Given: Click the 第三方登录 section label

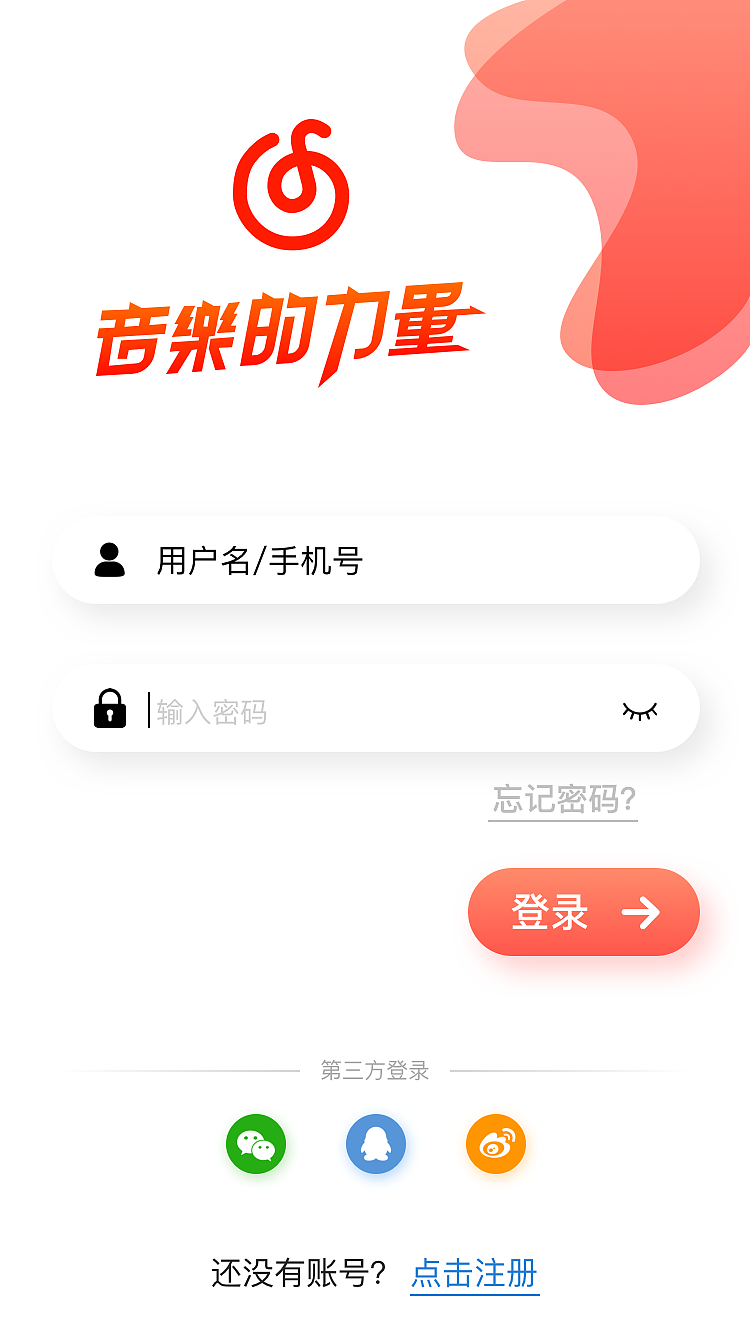Looking at the screenshot, I should [375, 1068].
